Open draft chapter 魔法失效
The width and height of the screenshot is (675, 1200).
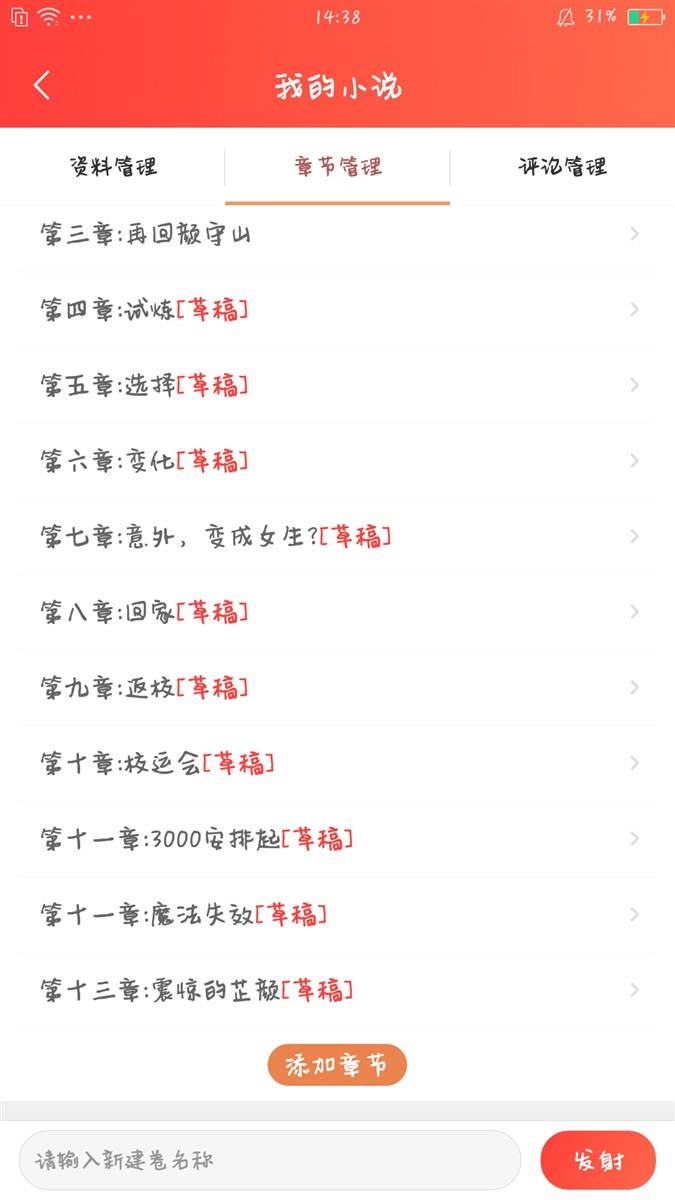(x=336, y=914)
